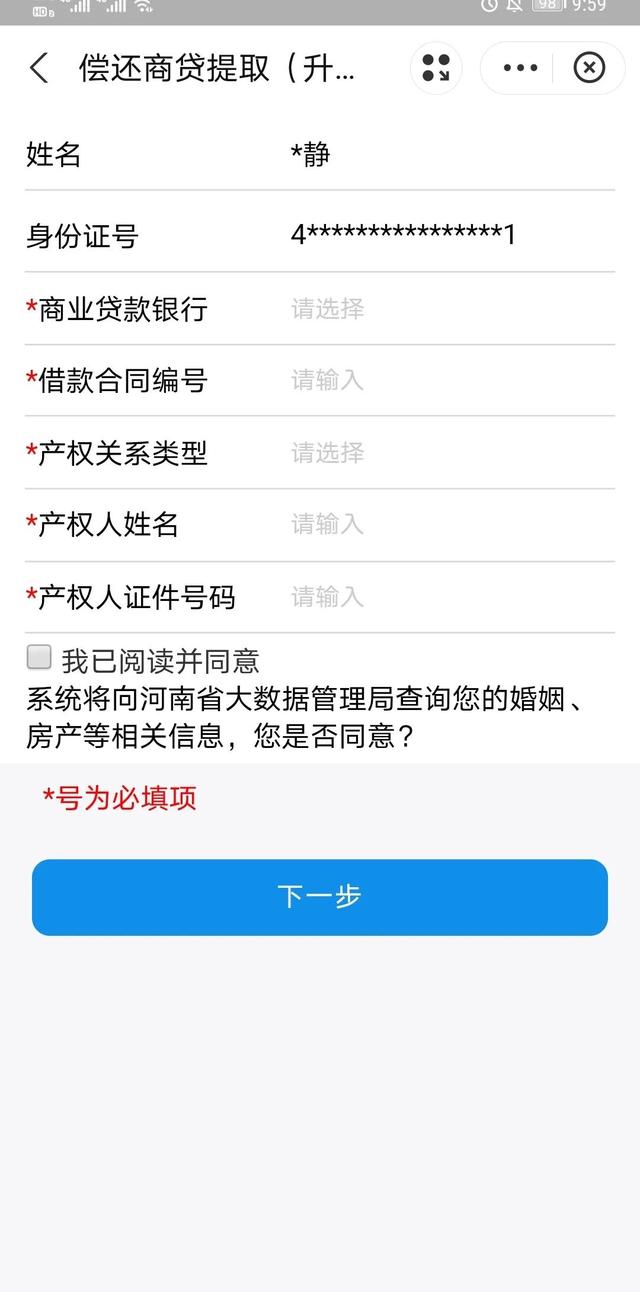Image resolution: width=640 pixels, height=1292 pixels.
Task: Close the mini program via X
Action: click(x=589, y=68)
